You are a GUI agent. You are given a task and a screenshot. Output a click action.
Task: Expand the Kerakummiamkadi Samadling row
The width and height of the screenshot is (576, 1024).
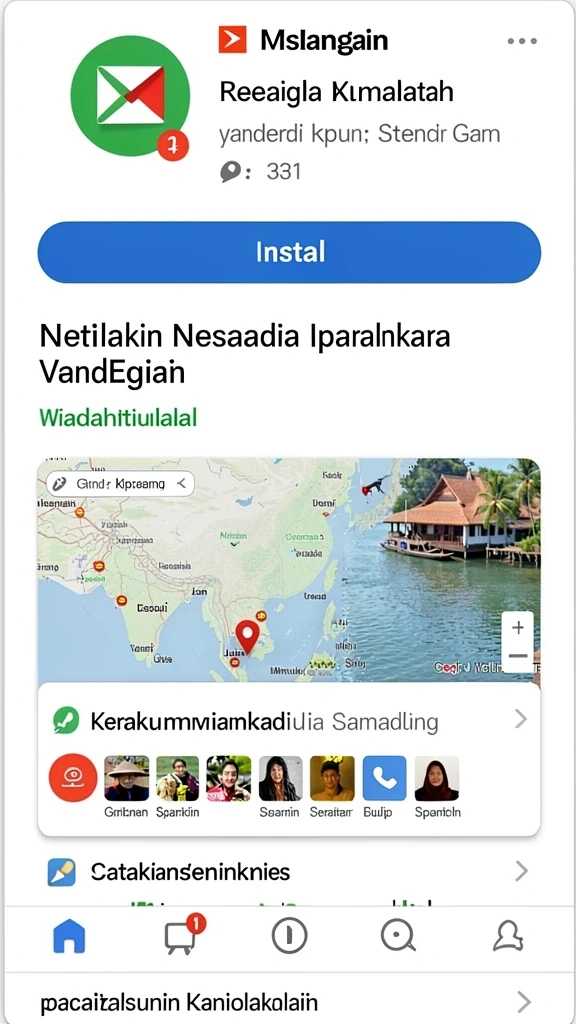click(x=289, y=721)
